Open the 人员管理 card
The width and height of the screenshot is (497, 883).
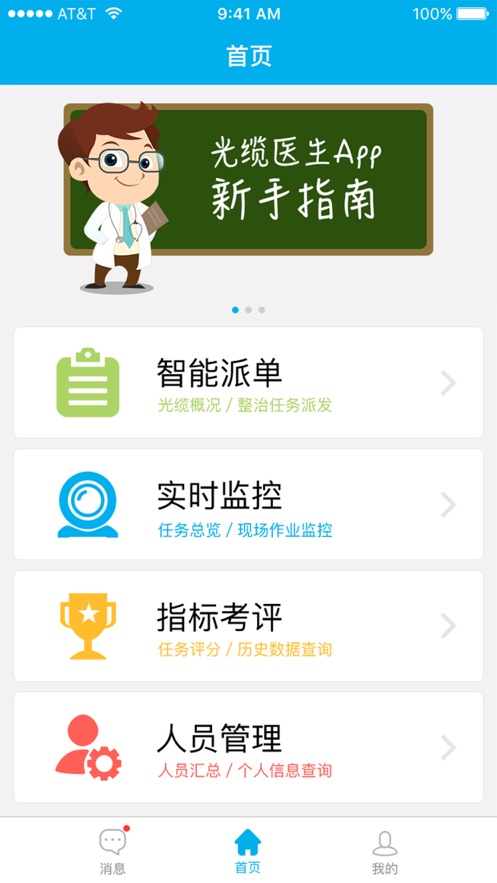coord(248,747)
